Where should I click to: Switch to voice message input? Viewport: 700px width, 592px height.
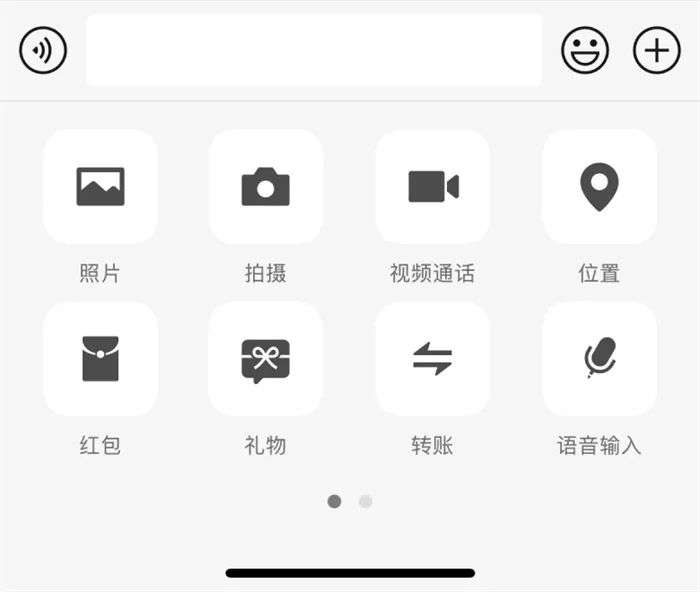tap(43, 51)
